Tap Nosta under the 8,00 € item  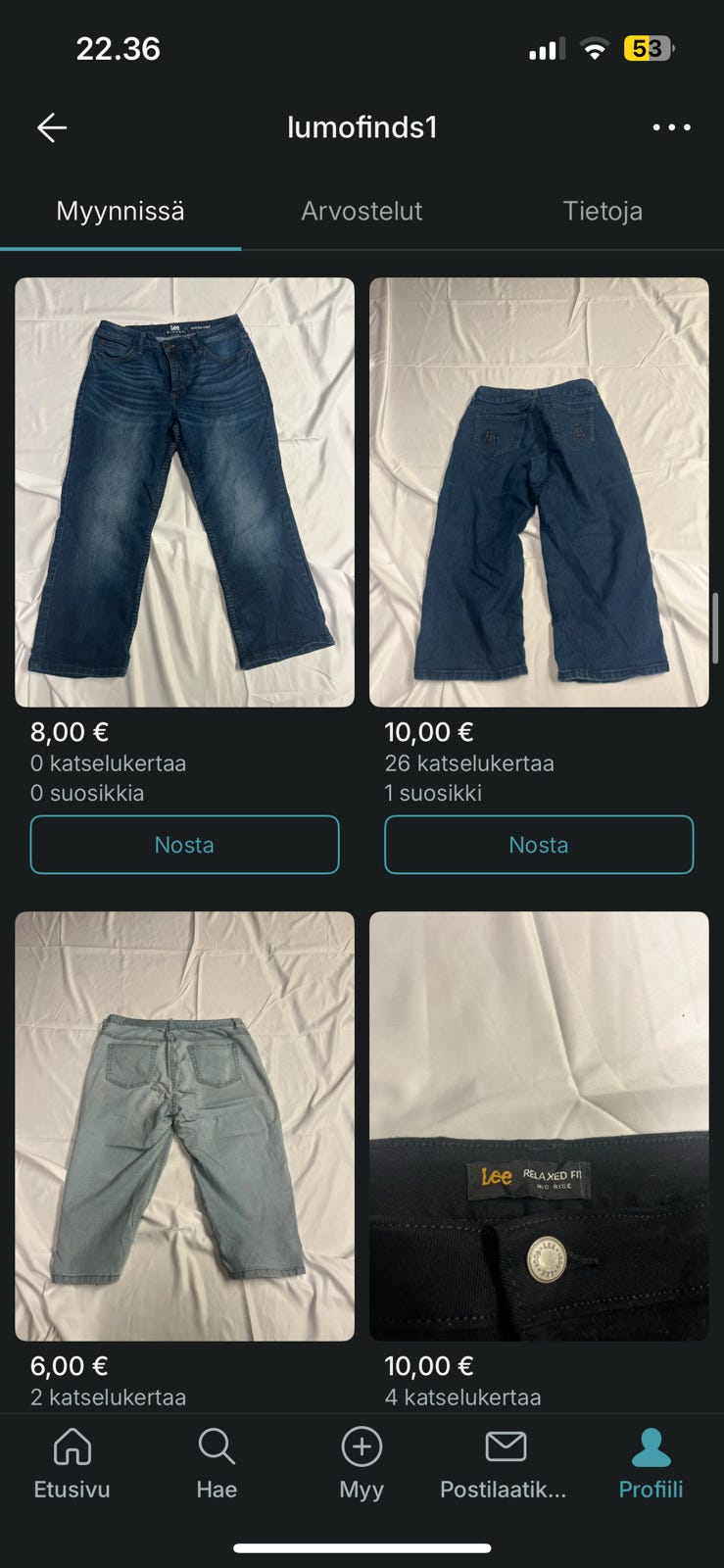[184, 845]
